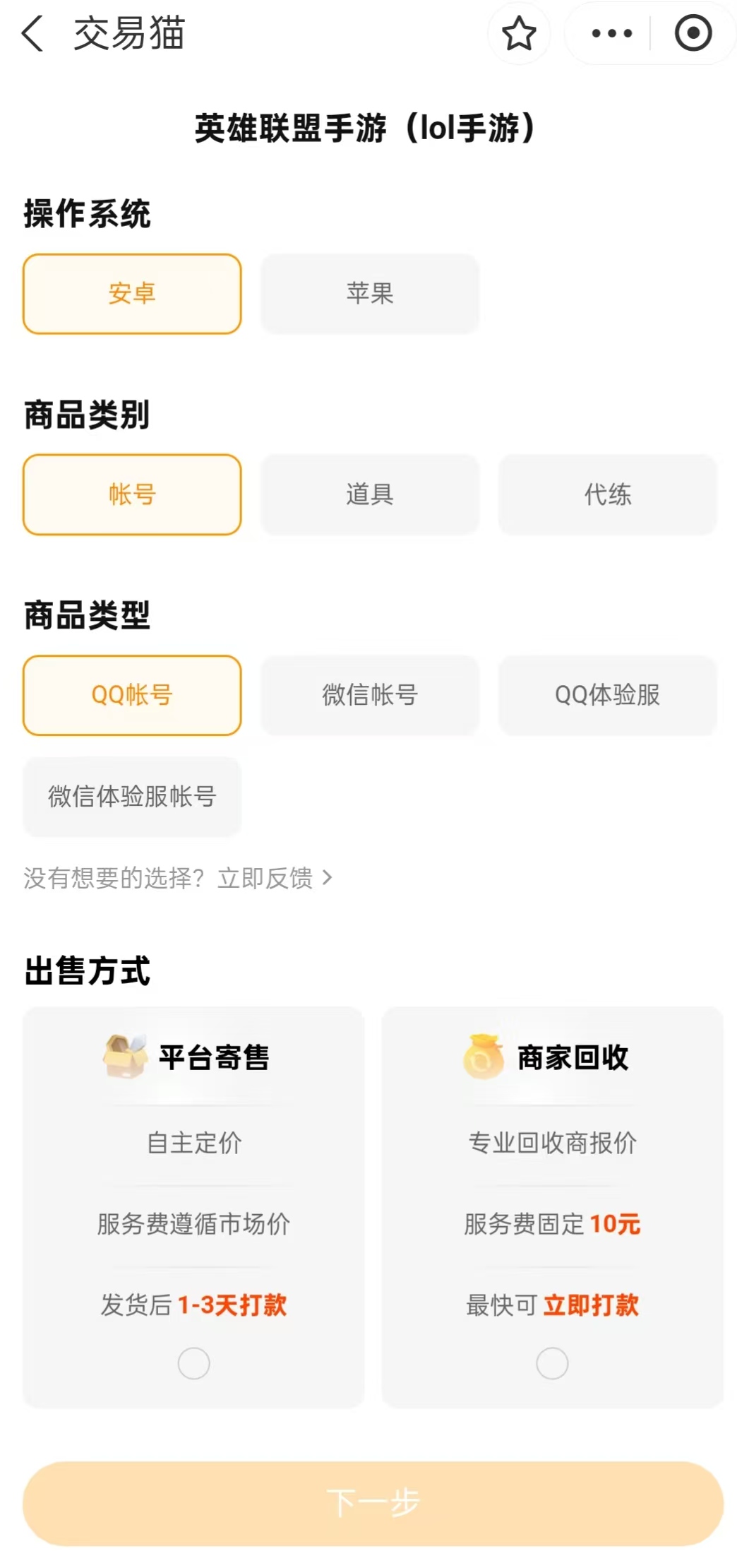Pick the 道具 product category
The image size is (737, 1568).
(370, 494)
